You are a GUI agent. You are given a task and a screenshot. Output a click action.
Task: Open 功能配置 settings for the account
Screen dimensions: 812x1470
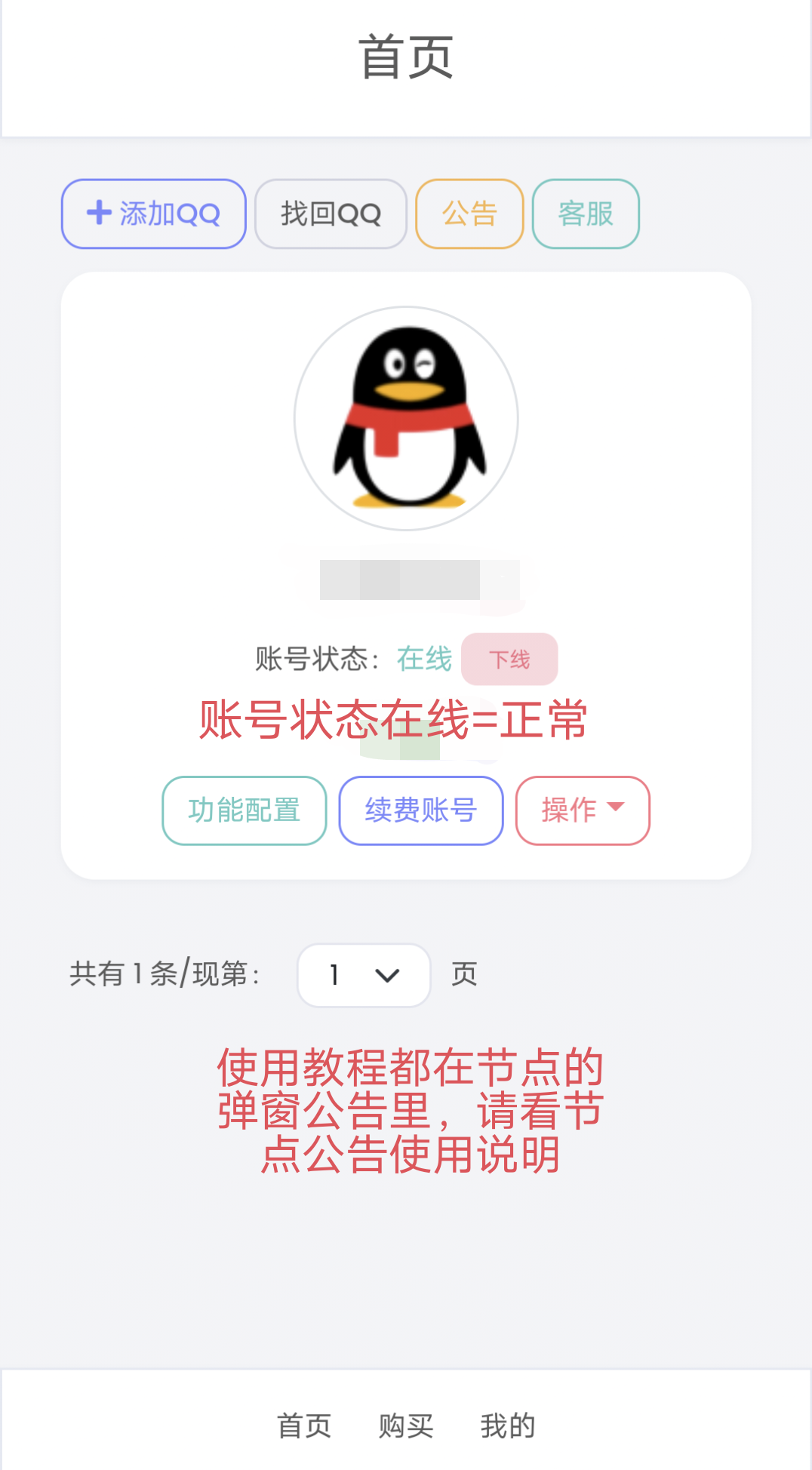(x=244, y=810)
